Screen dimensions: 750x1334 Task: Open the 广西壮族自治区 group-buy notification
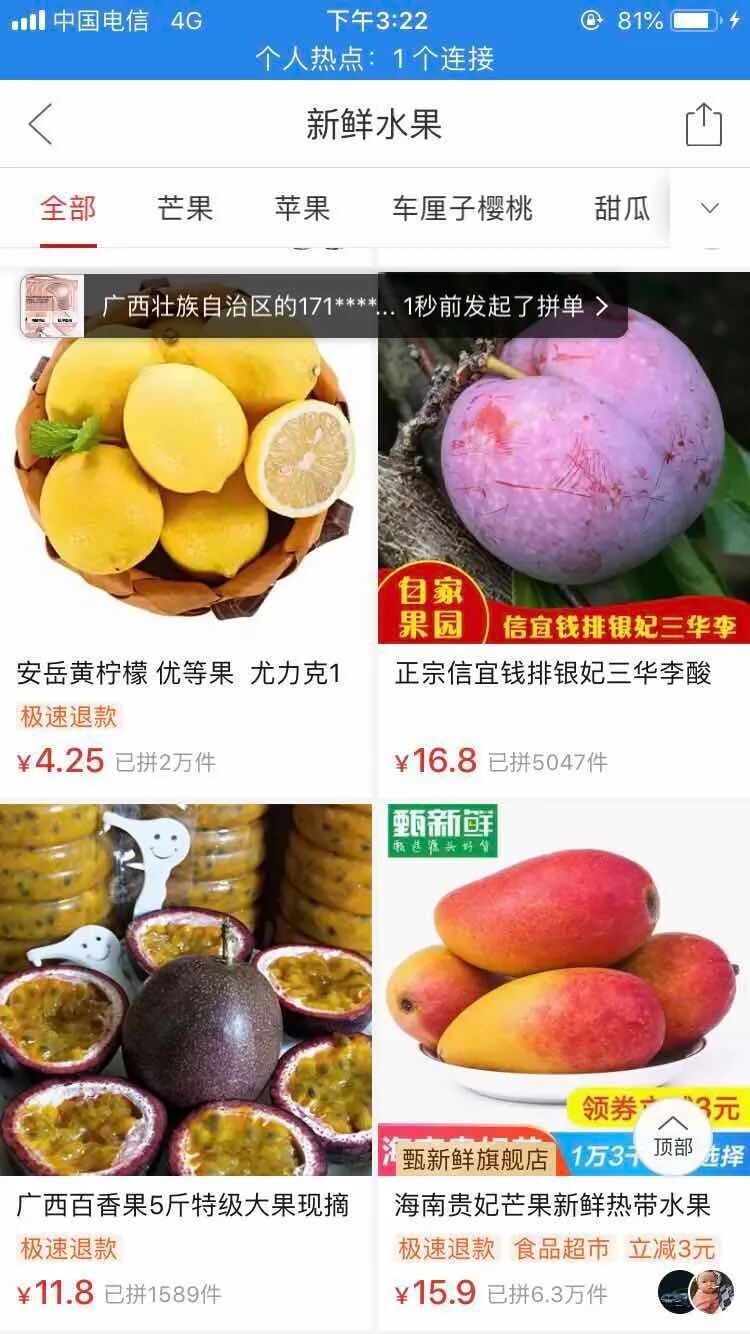coord(340,306)
